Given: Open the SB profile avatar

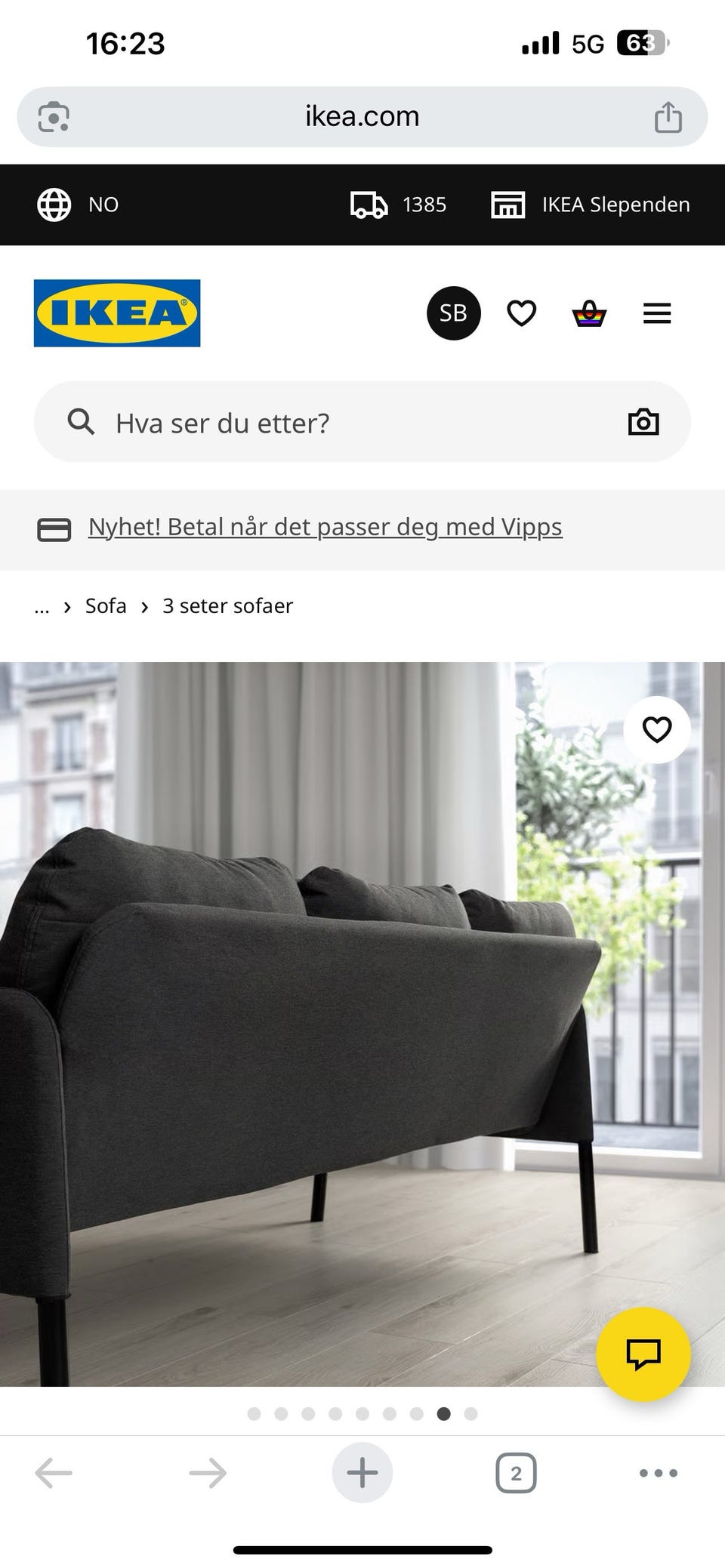Looking at the screenshot, I should pyautogui.click(x=453, y=313).
